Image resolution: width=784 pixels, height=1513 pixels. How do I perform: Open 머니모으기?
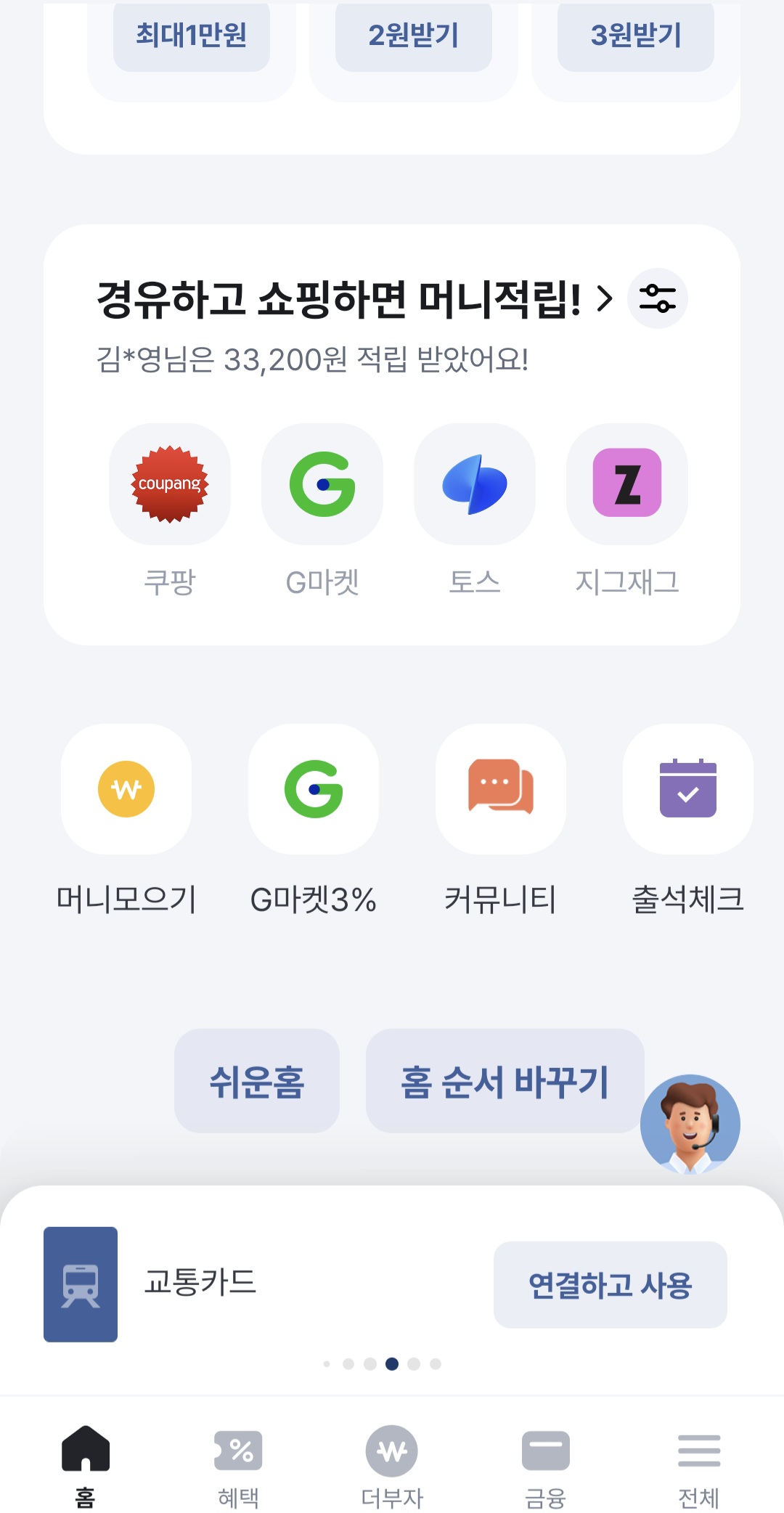pyautogui.click(x=126, y=789)
